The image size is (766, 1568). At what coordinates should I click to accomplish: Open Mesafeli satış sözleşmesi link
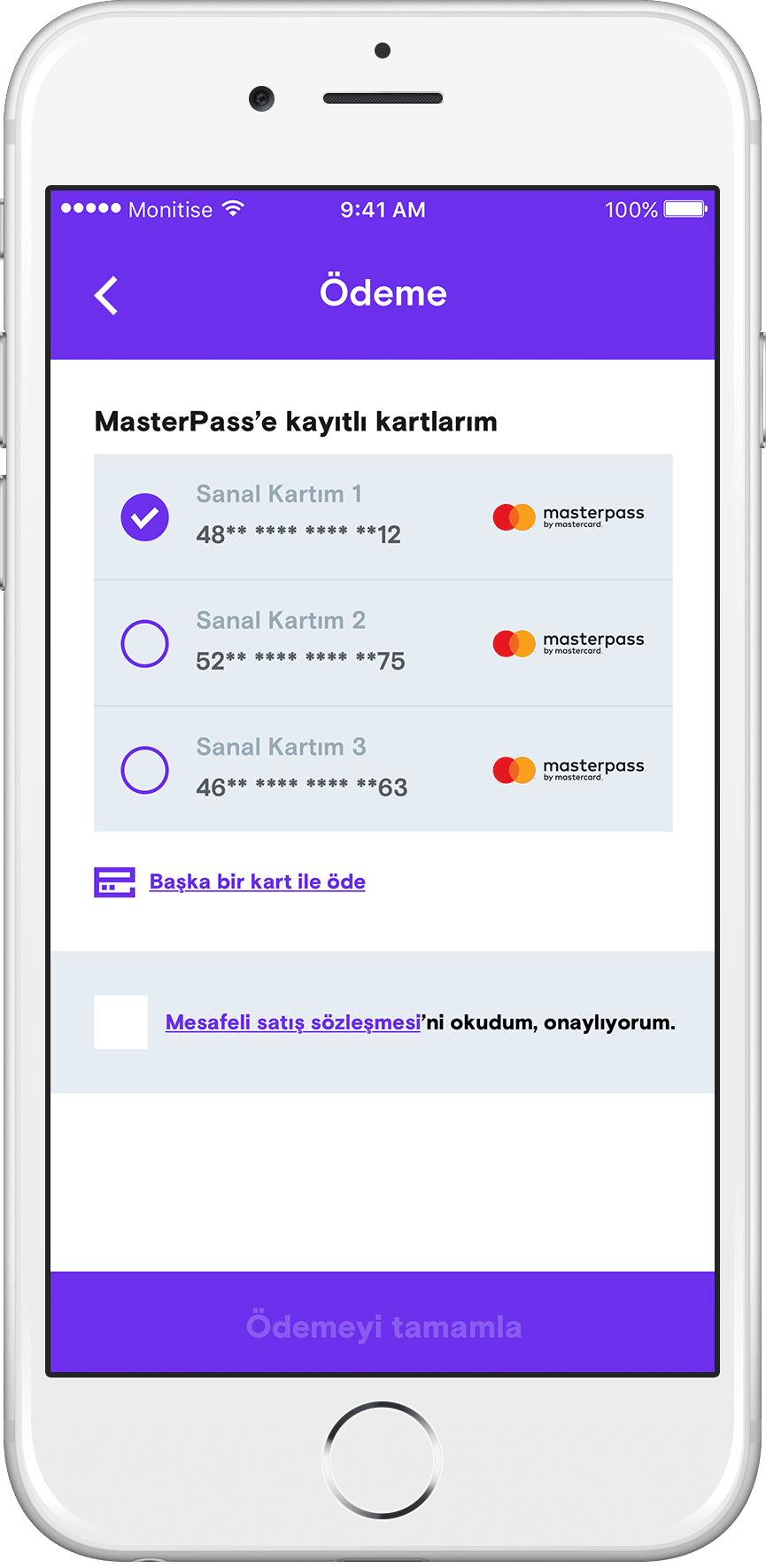293,1022
